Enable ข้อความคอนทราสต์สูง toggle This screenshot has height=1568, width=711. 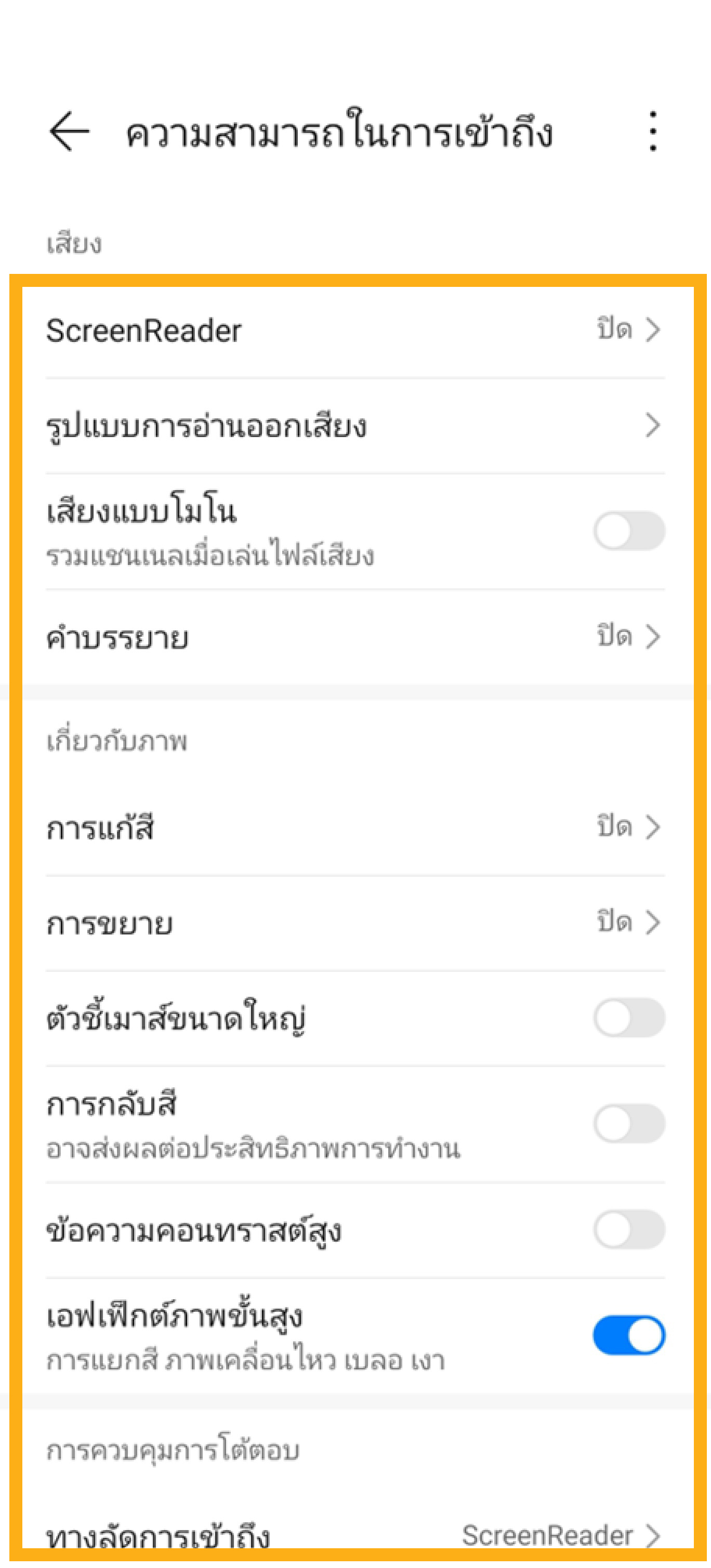629,1230
